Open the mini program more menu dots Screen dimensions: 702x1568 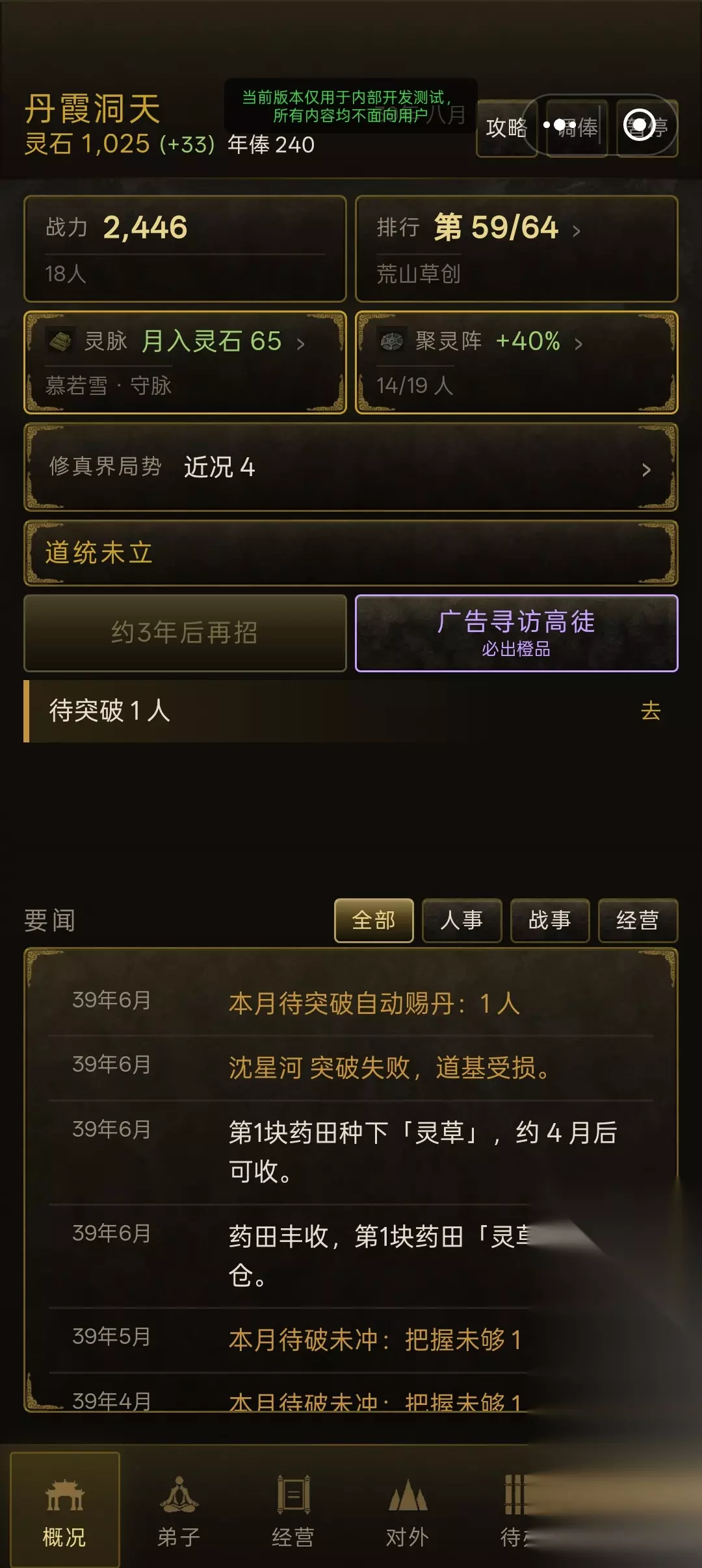(x=560, y=124)
